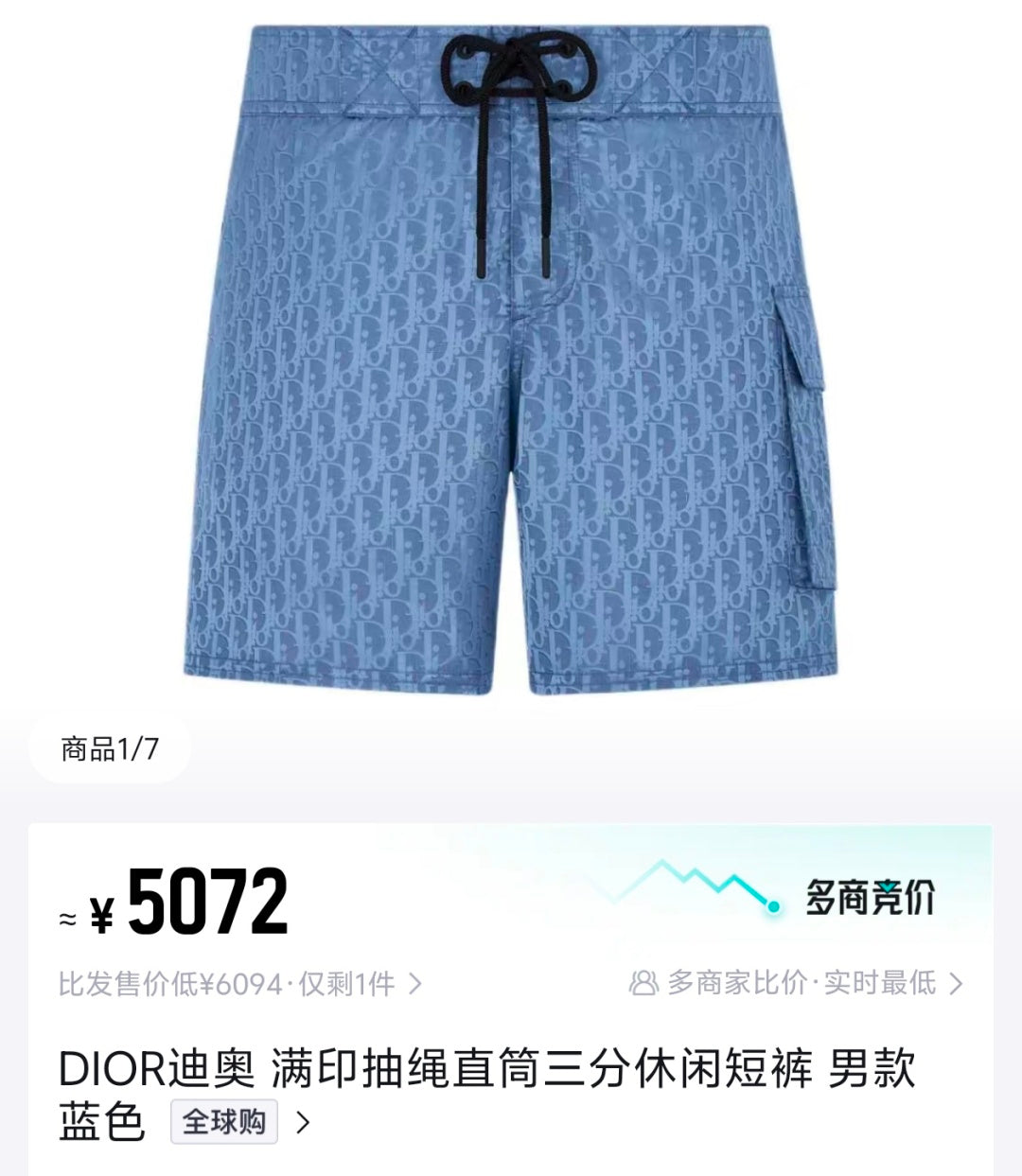Open 比发售价低¥6094 price details
Image resolution: width=1022 pixels, height=1176 pixels.
[x=239, y=984]
